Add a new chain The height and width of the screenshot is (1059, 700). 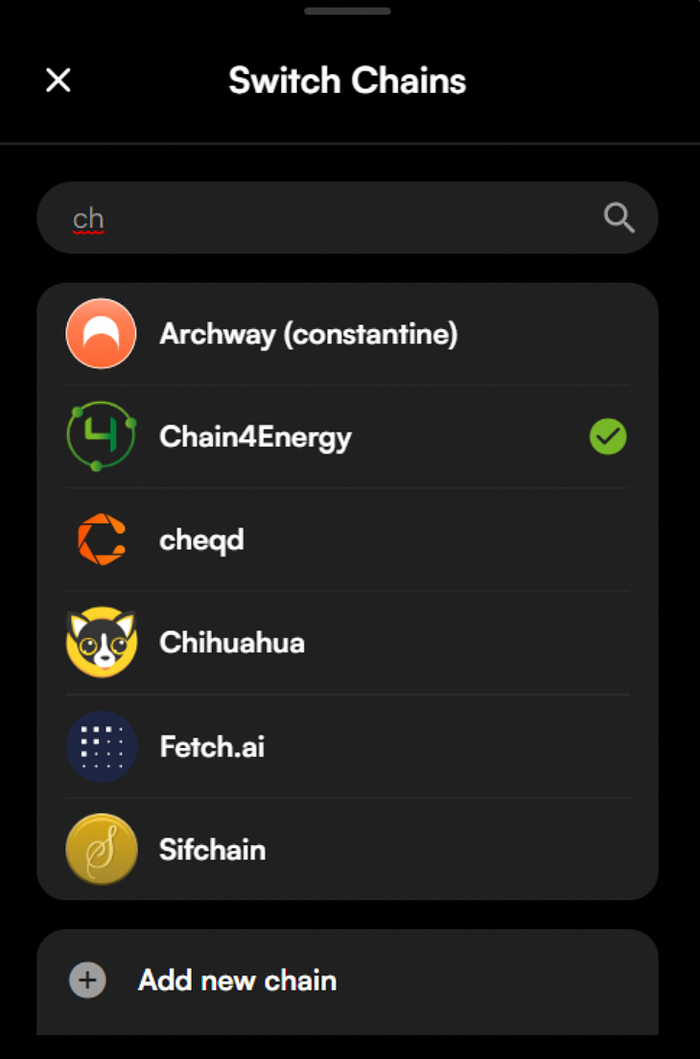[237, 981]
